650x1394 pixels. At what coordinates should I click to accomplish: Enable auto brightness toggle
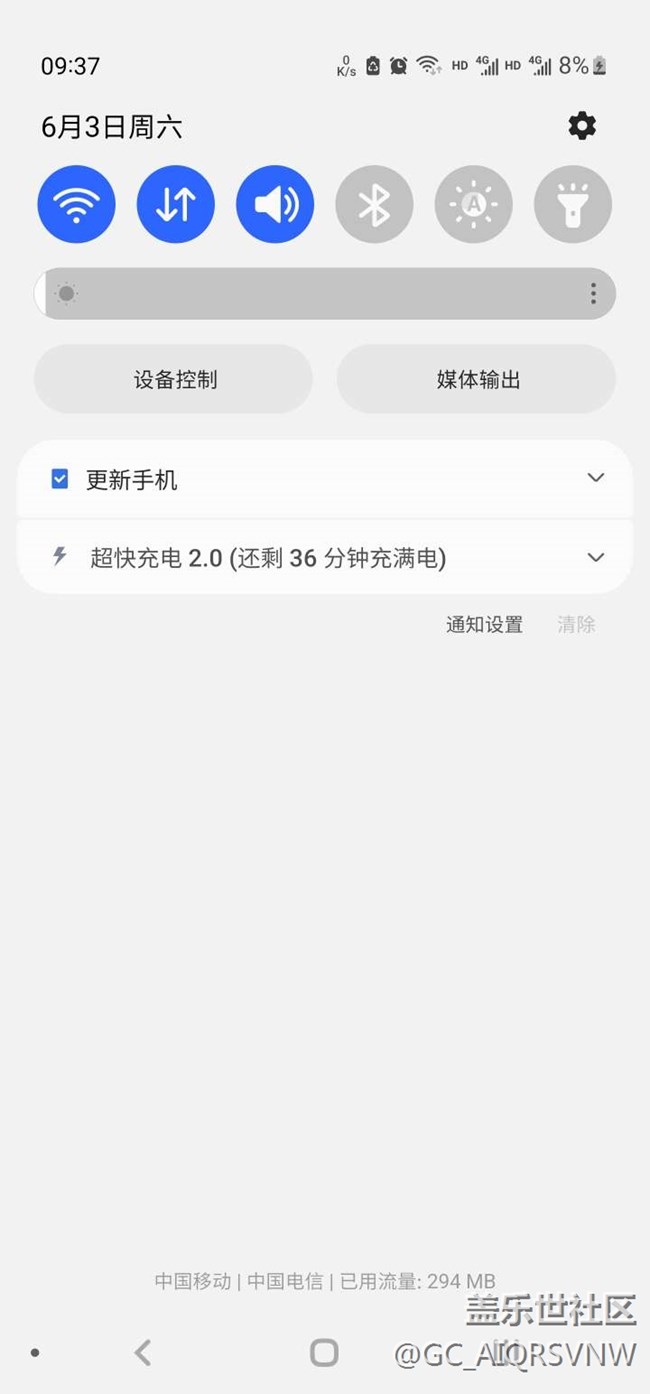473,205
